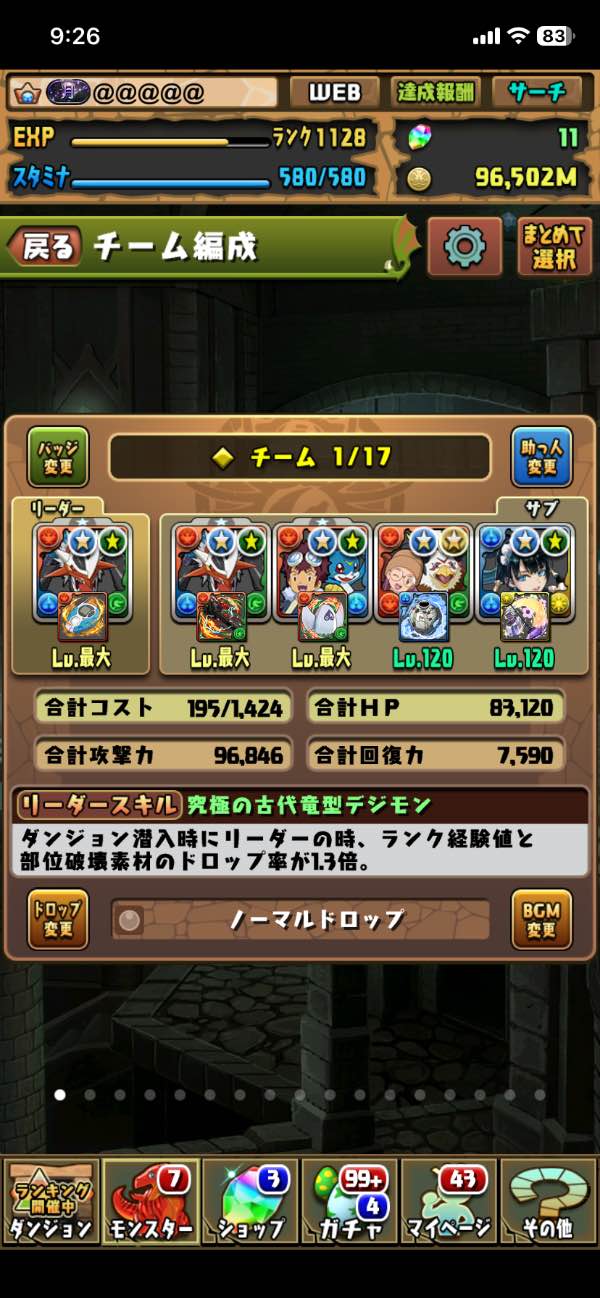This screenshot has width=600, height=1298.
Task: Open the ショップ tab
Action: click(x=250, y=1200)
